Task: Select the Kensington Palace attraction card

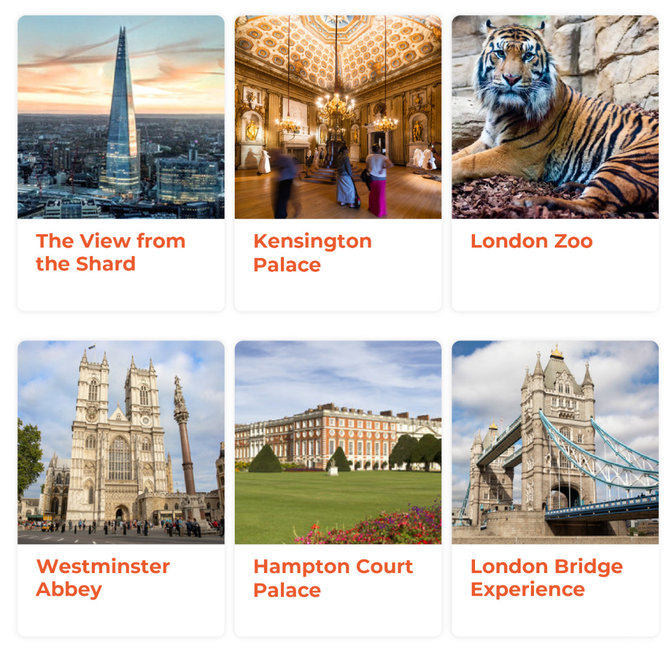Action: [x=337, y=163]
